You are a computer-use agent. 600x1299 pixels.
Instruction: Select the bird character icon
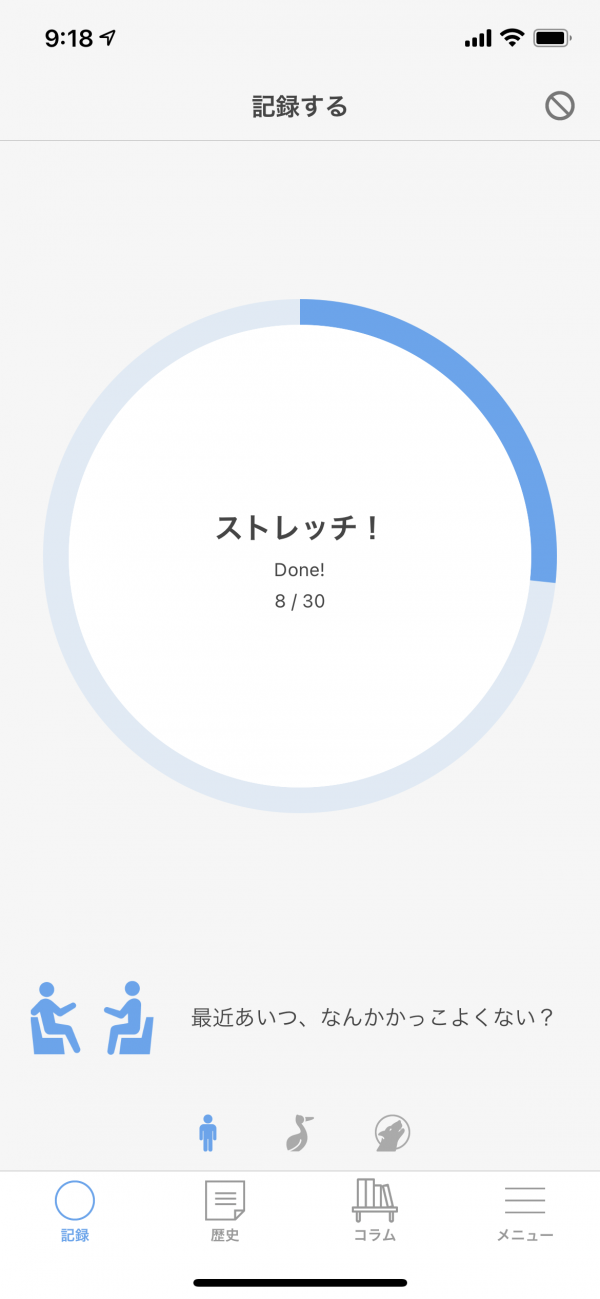[x=299, y=1133]
